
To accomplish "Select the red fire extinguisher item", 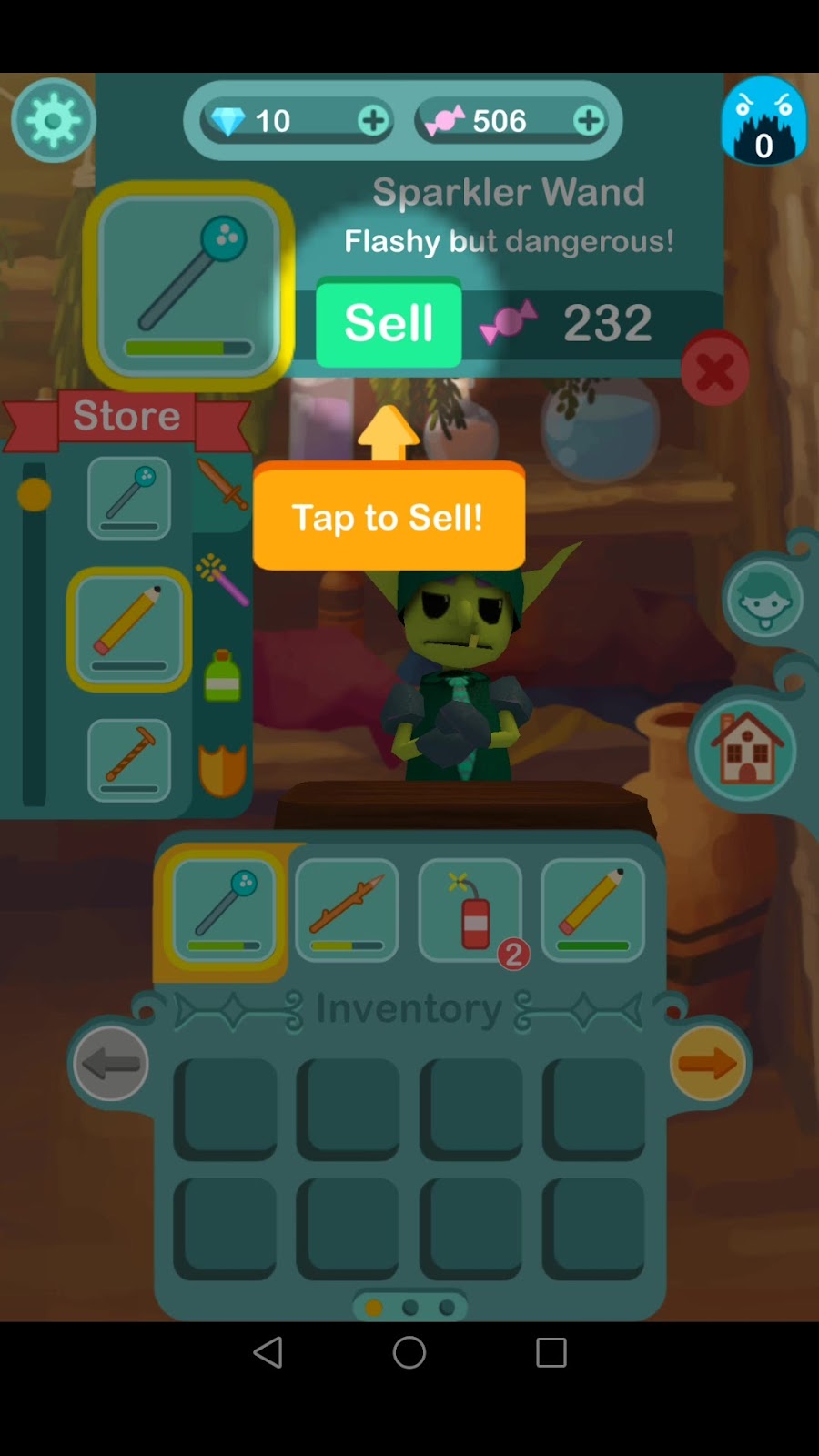I will pyautogui.click(x=470, y=910).
